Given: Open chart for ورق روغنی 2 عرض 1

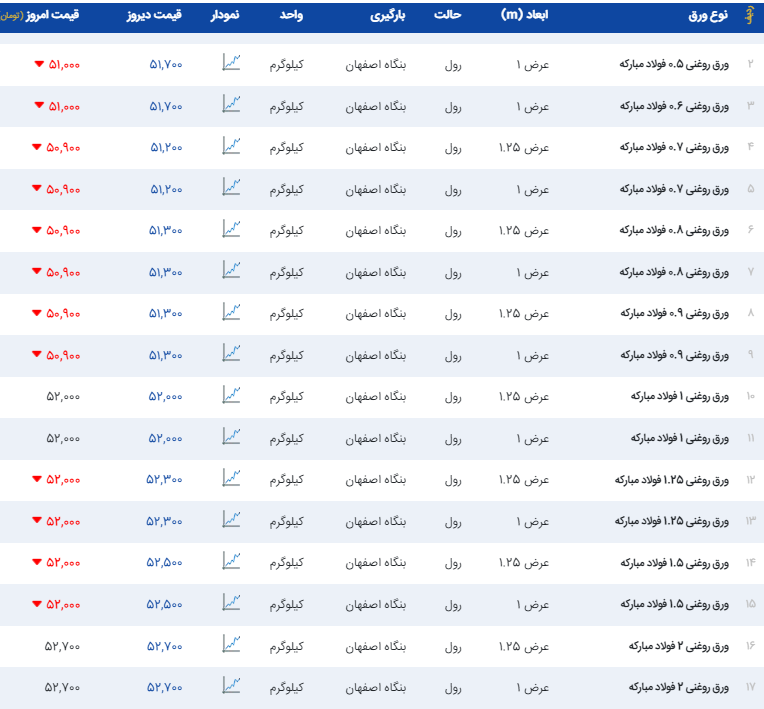Looking at the screenshot, I should [x=231, y=685].
